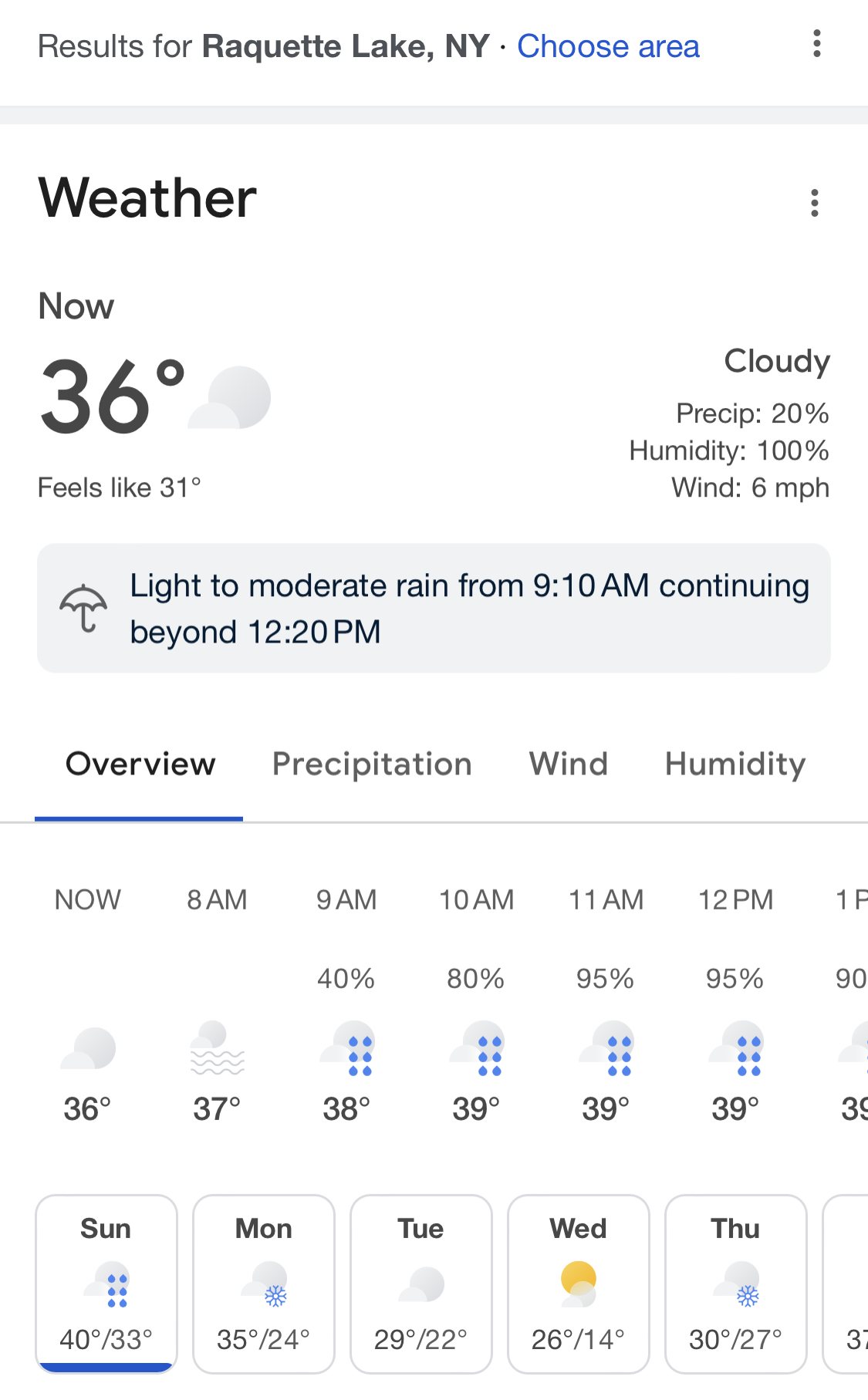Select the Overview tab

point(140,764)
